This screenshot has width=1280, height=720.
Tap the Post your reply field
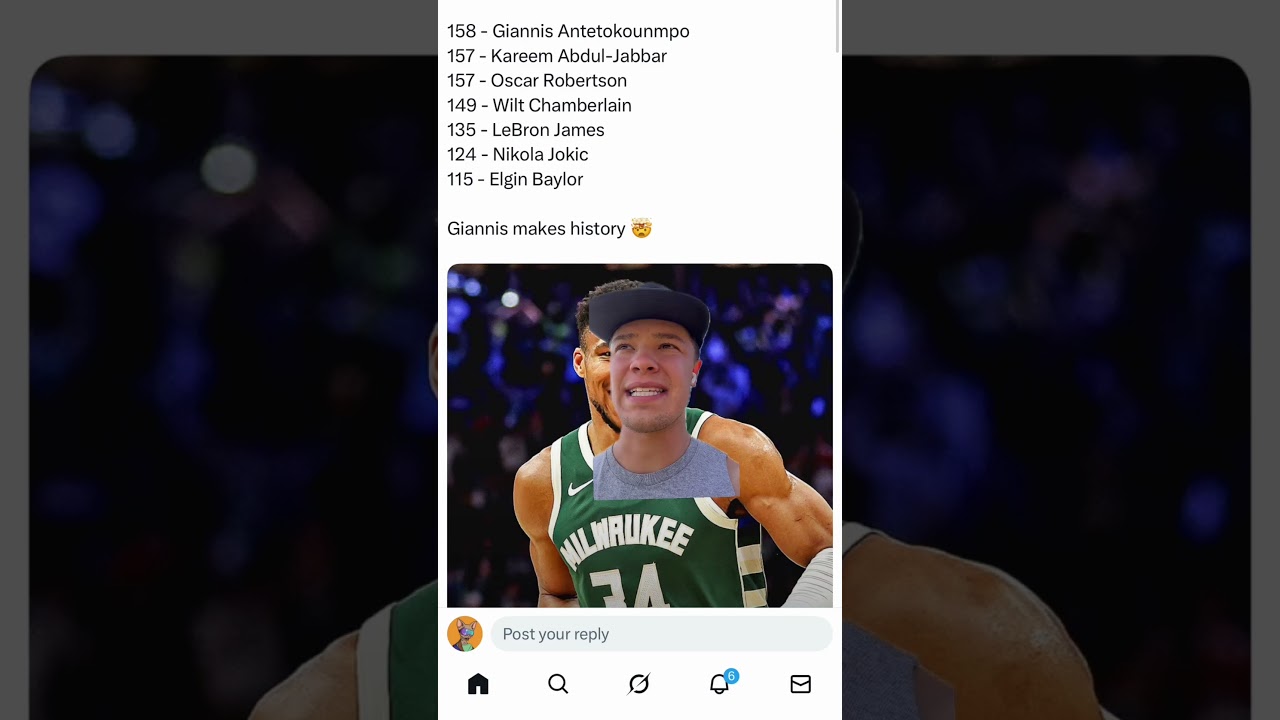click(660, 634)
